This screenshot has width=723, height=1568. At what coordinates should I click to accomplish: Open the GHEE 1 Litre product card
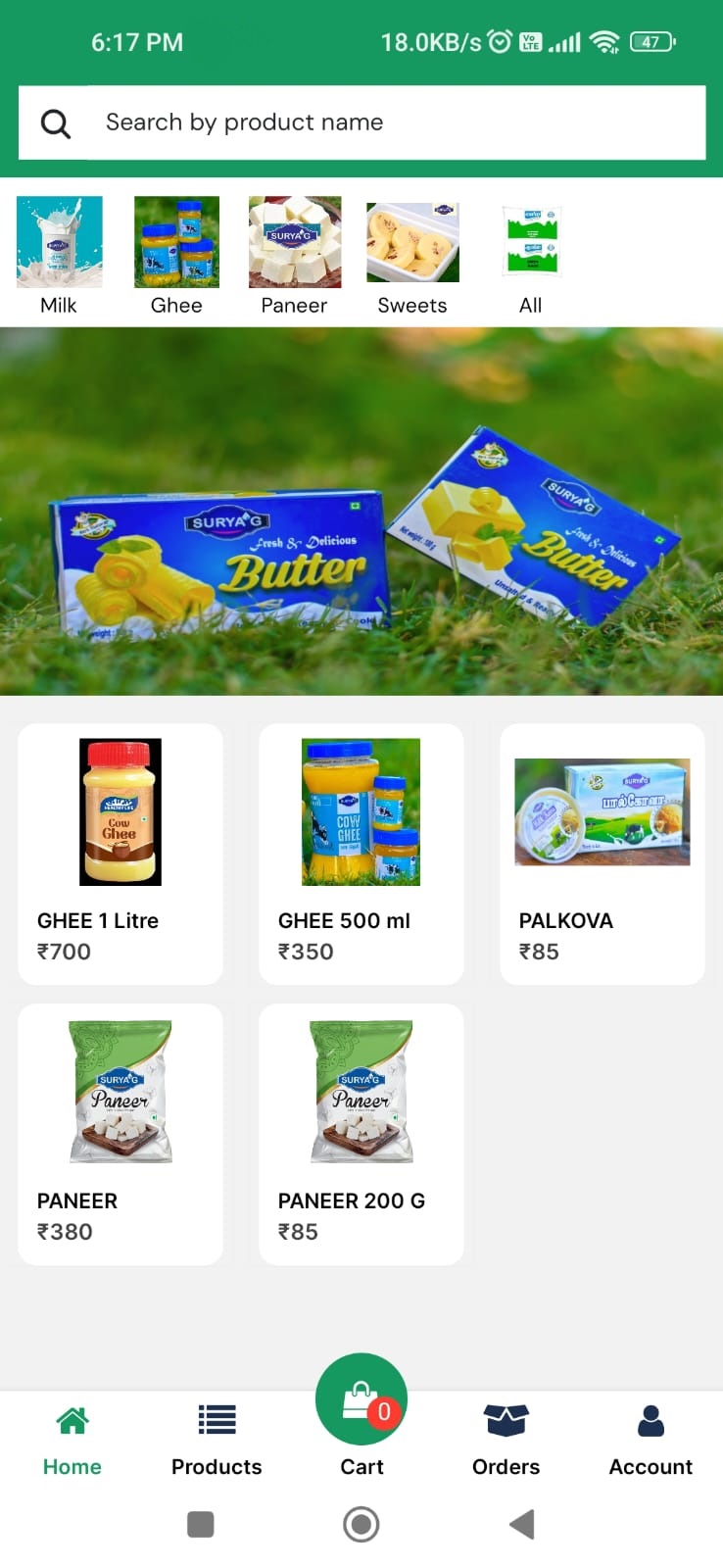click(x=120, y=853)
